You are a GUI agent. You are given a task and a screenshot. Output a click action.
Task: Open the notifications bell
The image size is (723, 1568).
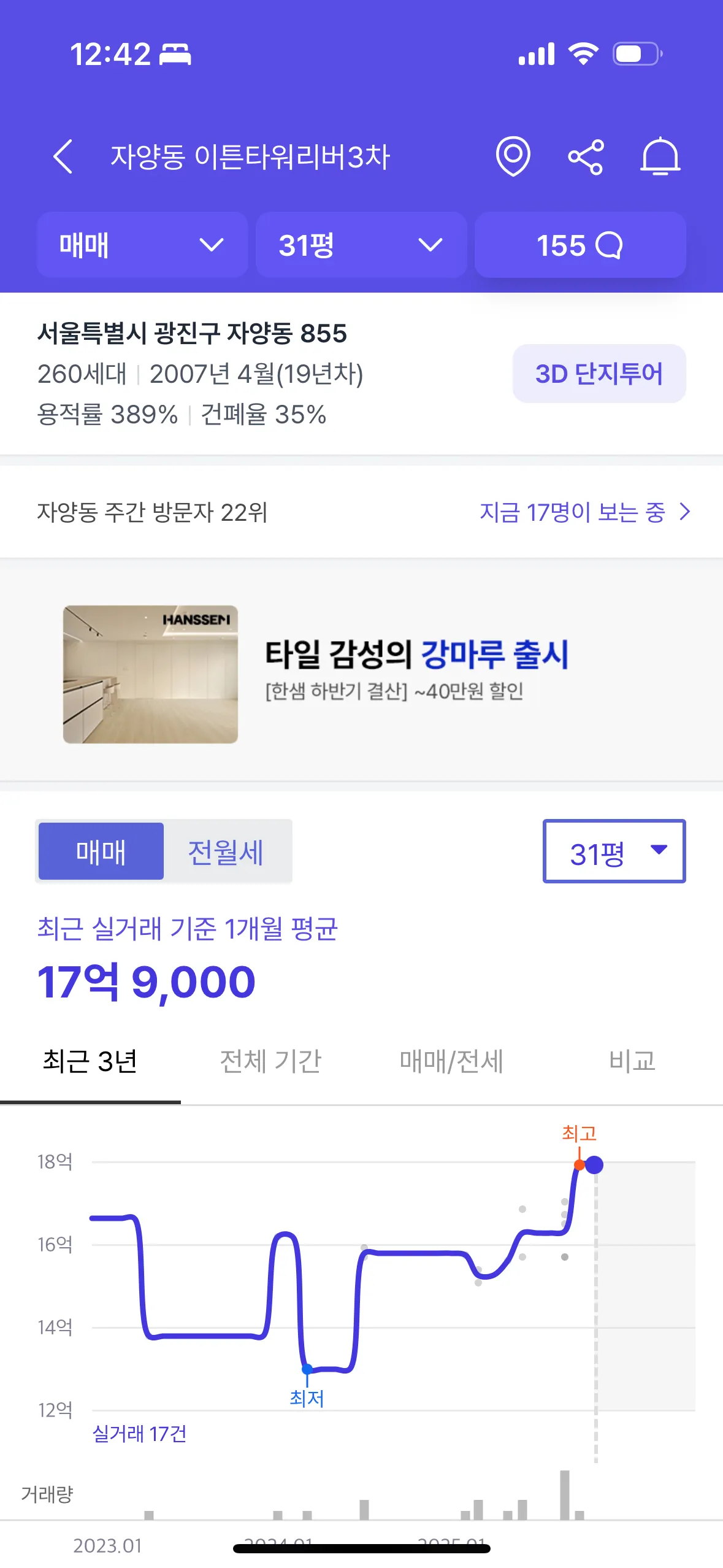[660, 157]
